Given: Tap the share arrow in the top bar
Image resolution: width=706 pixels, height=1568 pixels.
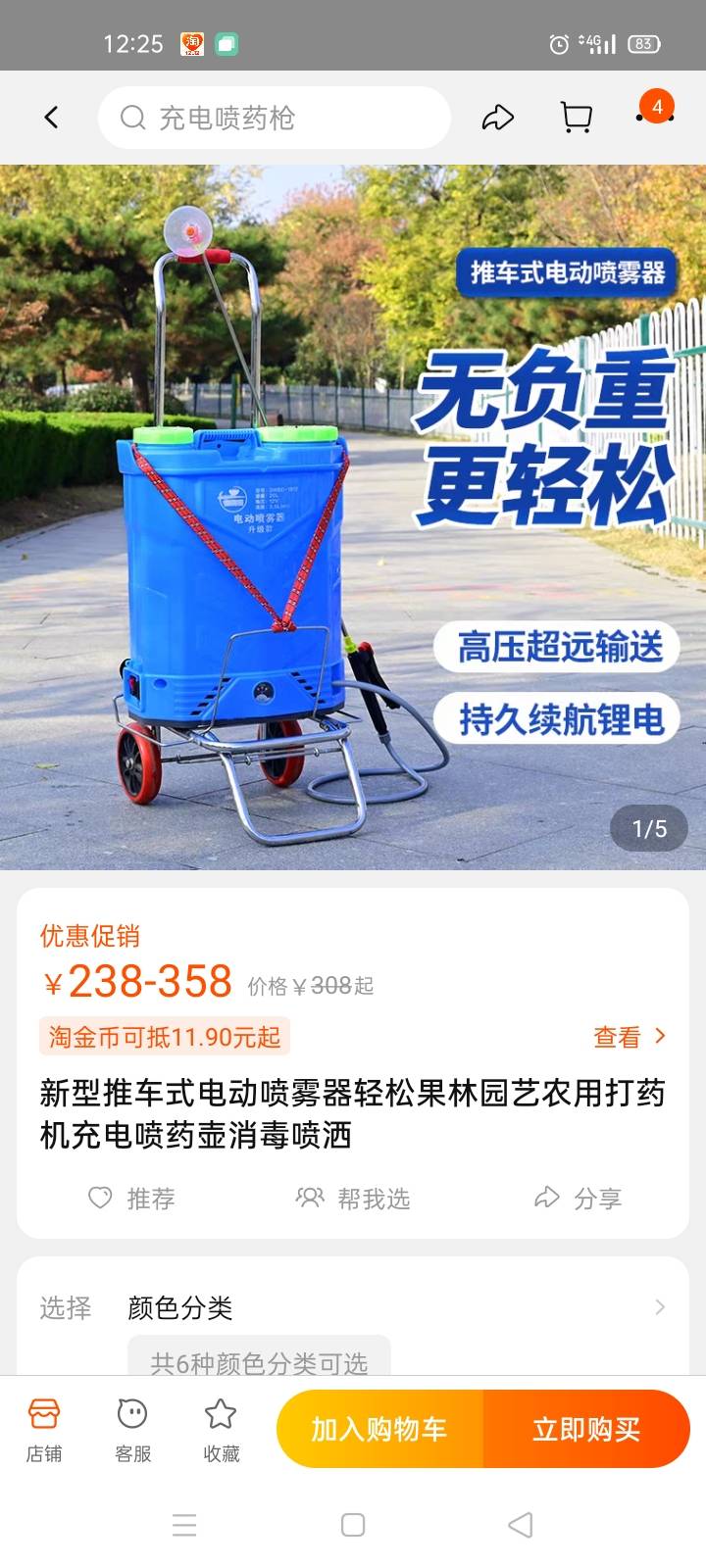Looking at the screenshot, I should [498, 119].
